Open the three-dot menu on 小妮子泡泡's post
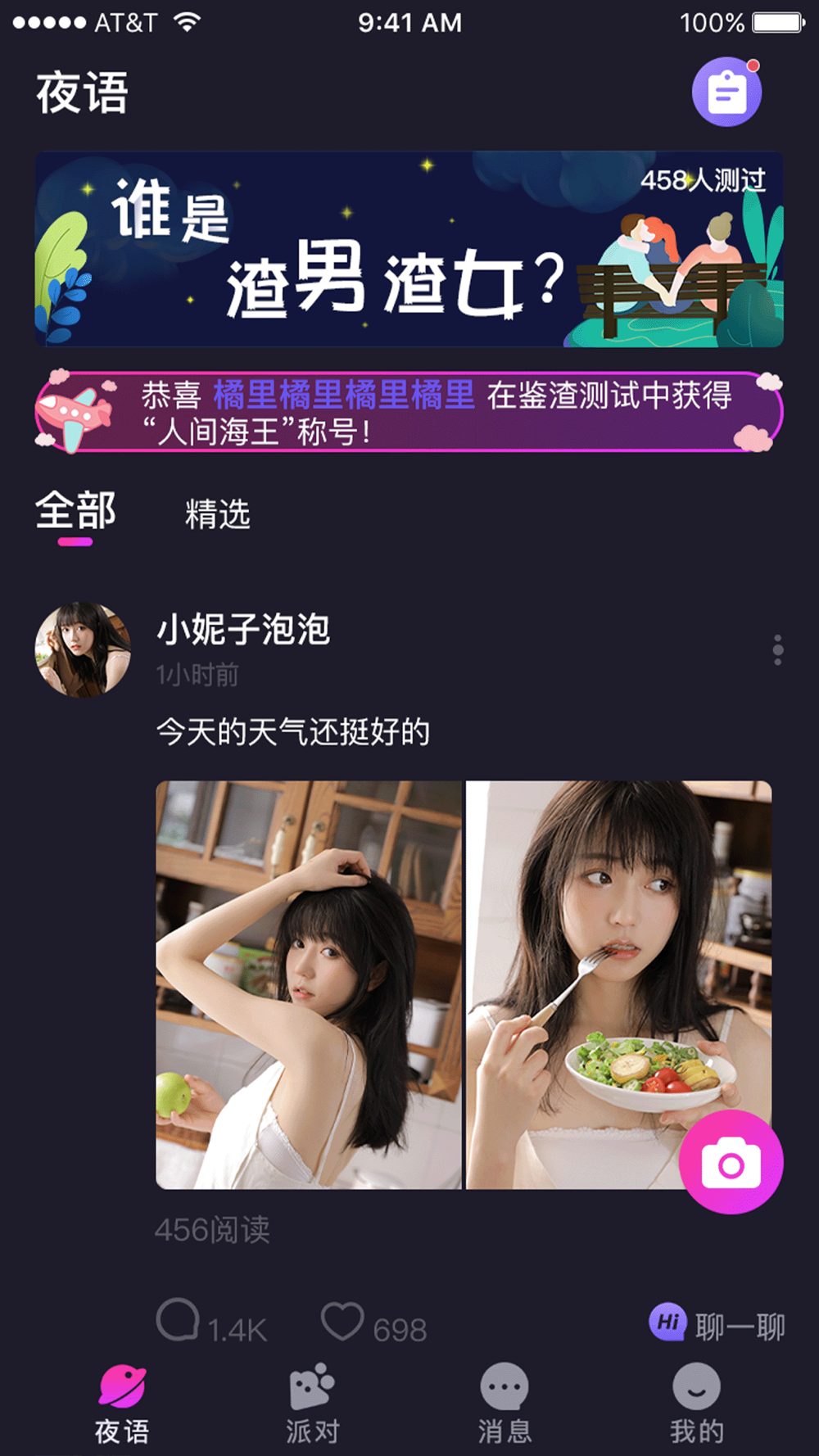Viewport: 819px width, 1456px height. (777, 650)
